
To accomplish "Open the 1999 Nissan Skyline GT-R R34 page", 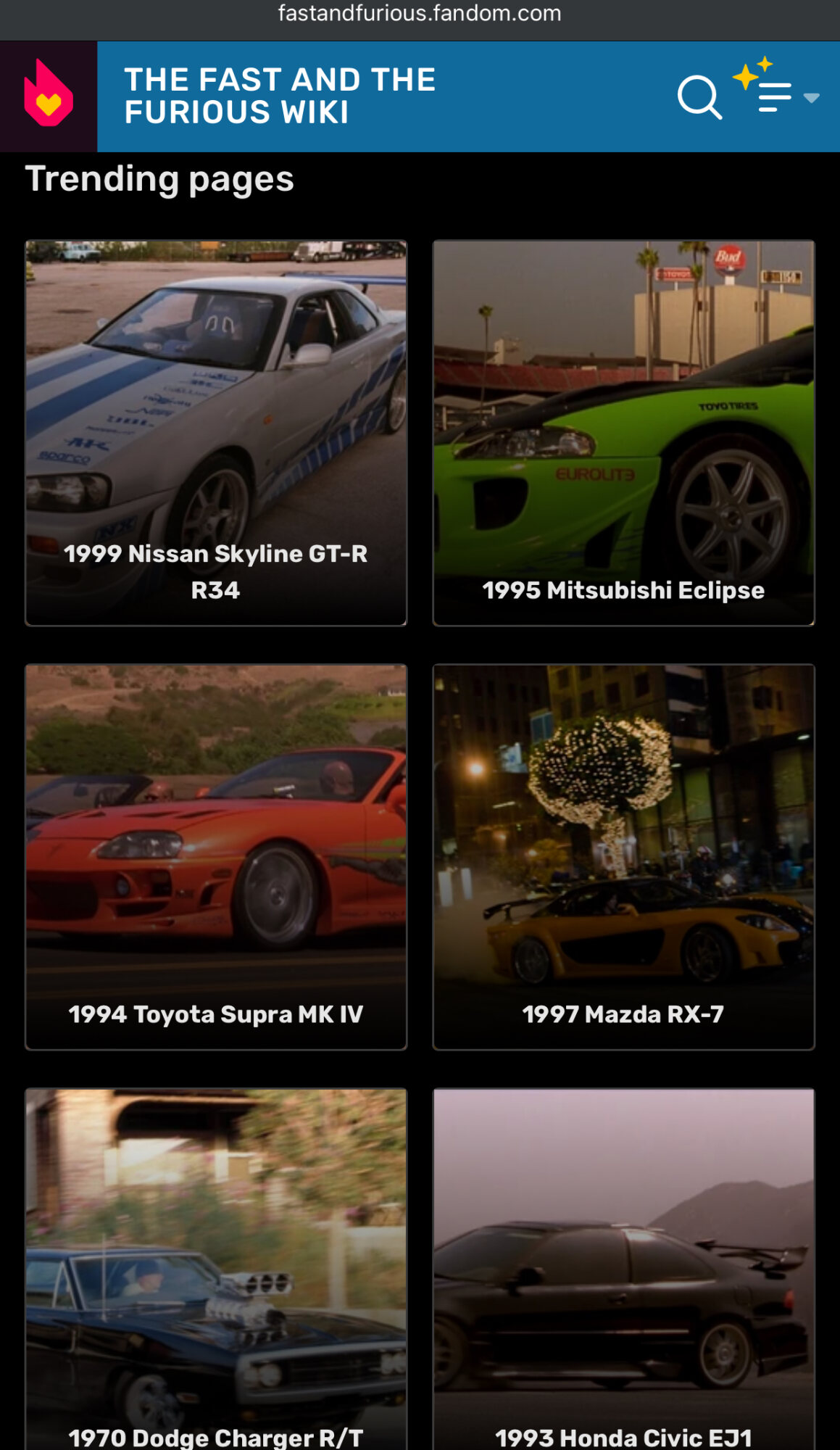I will 216,433.
